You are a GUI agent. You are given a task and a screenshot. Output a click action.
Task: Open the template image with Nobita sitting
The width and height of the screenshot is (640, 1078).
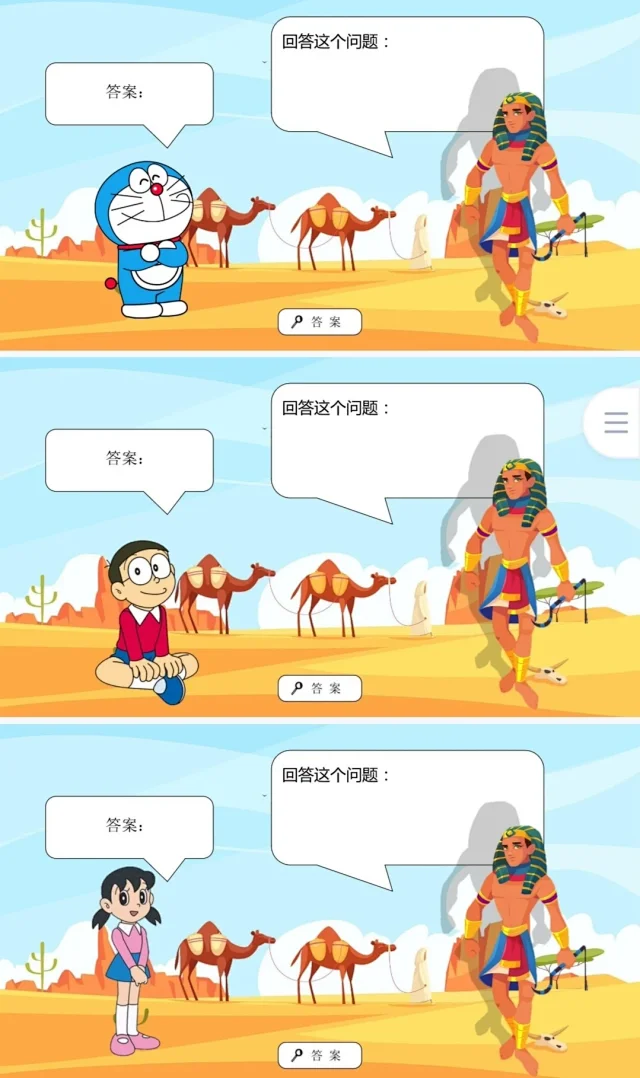point(320,540)
